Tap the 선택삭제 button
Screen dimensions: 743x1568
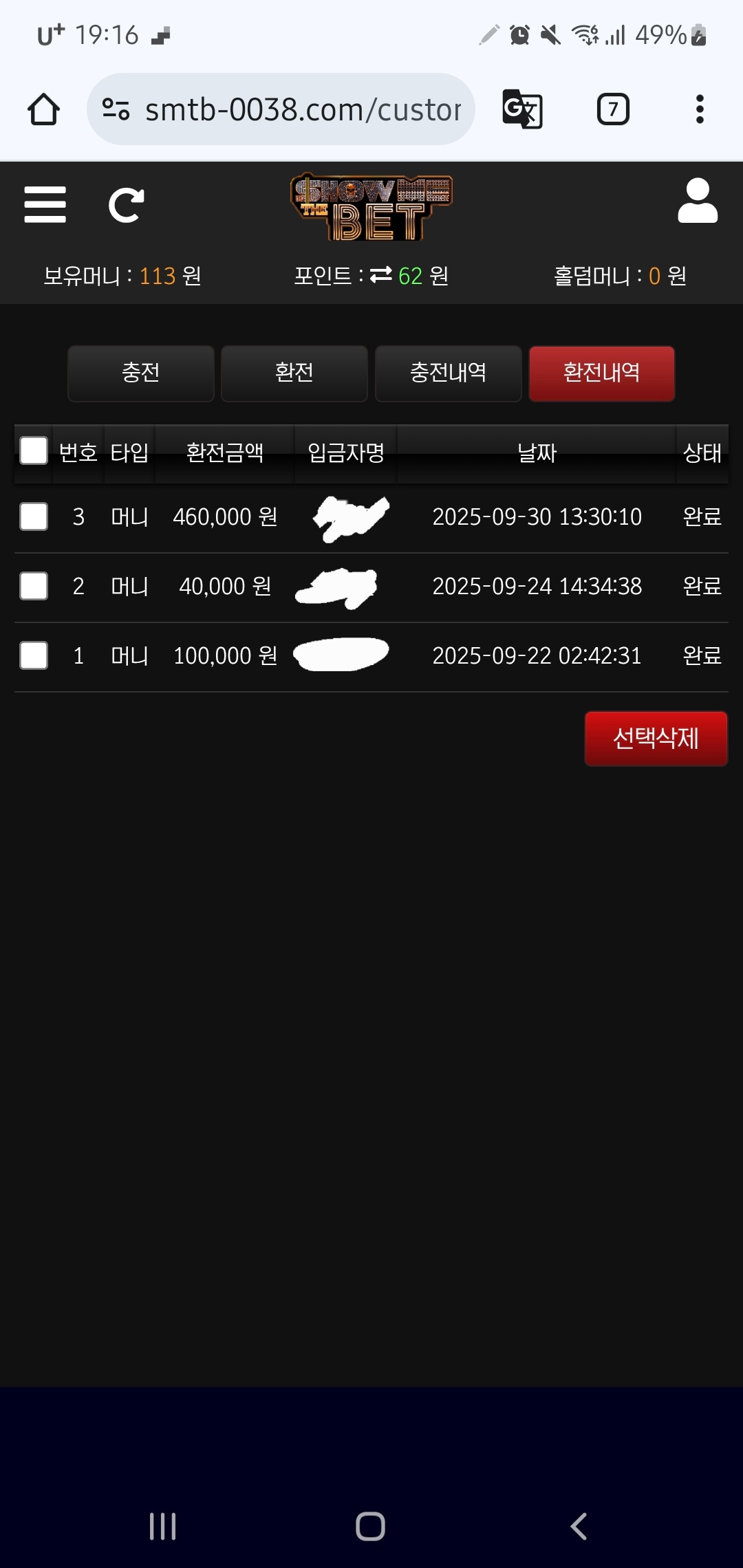[656, 739]
